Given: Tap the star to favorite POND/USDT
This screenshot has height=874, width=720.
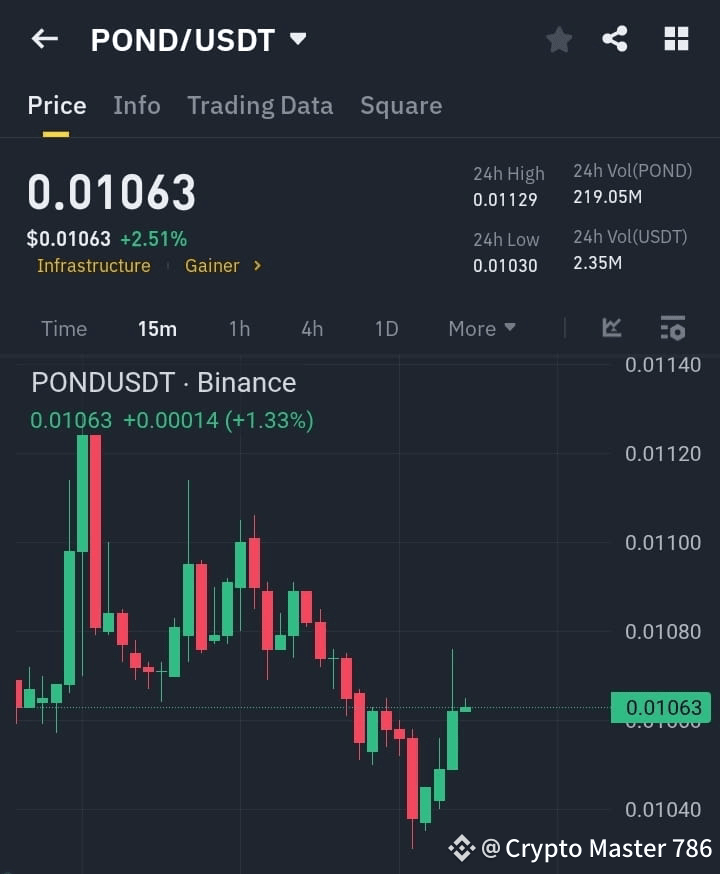Looking at the screenshot, I should [x=559, y=40].
